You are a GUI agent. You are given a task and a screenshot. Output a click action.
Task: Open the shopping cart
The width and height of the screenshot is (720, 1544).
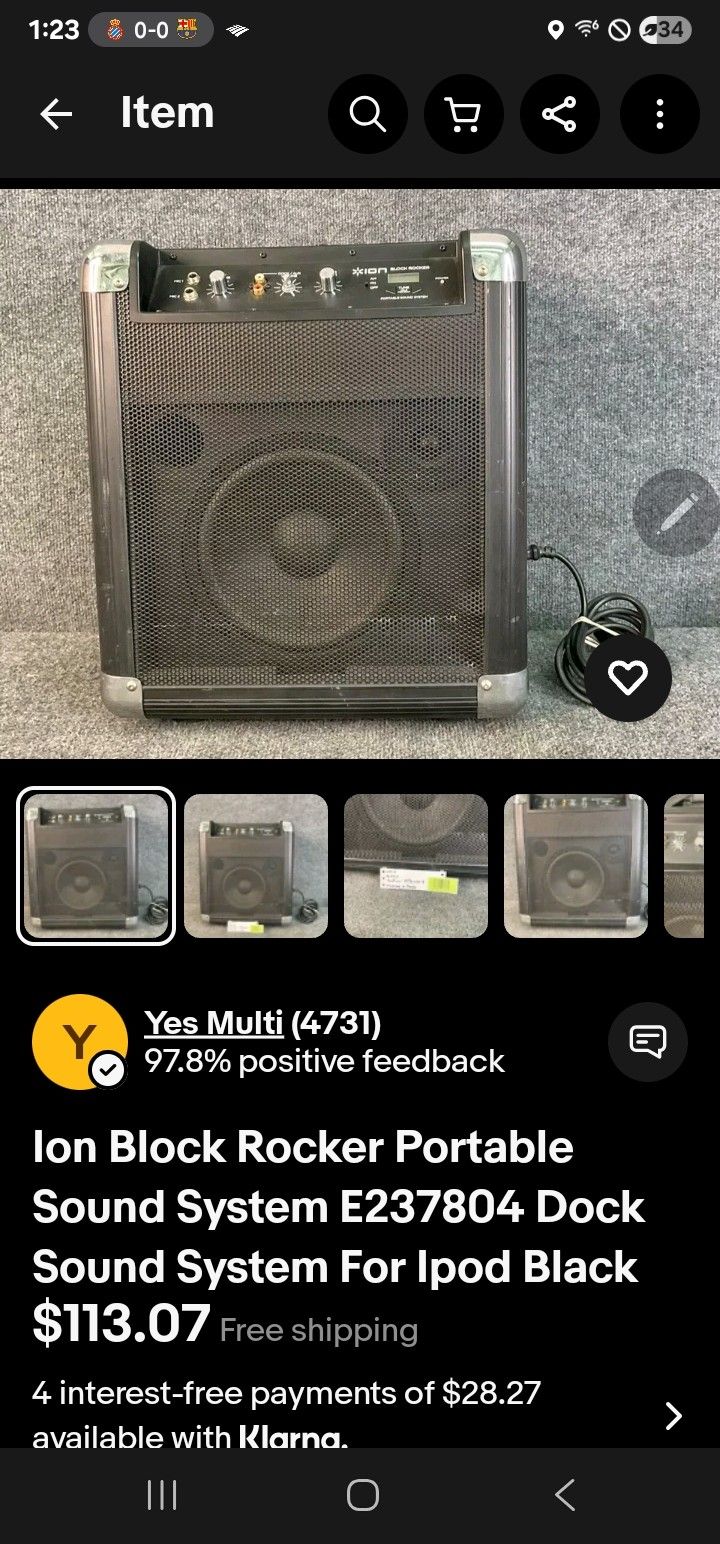pyautogui.click(x=464, y=114)
